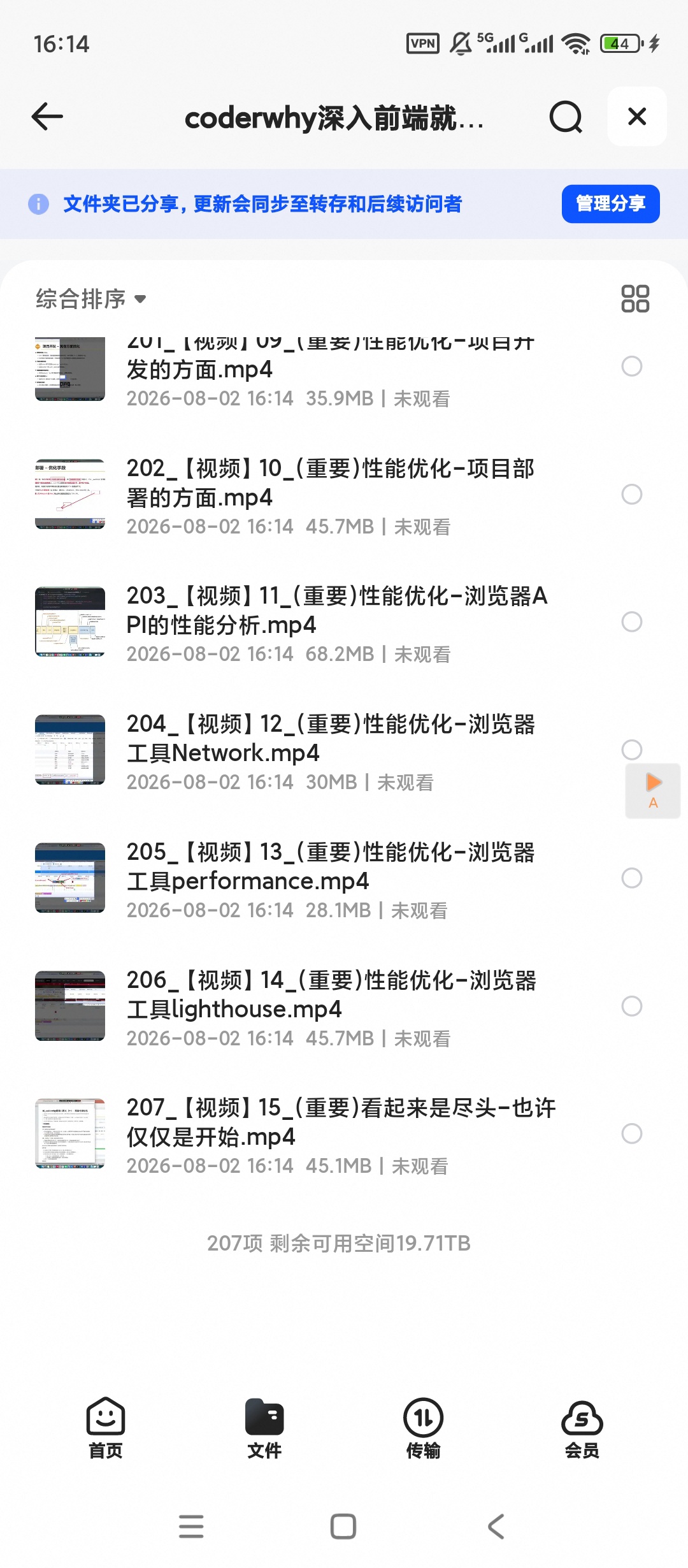Select the circle for 206 lighthouse.mp4
Screen dimensions: 688x1568
[x=631, y=1006]
